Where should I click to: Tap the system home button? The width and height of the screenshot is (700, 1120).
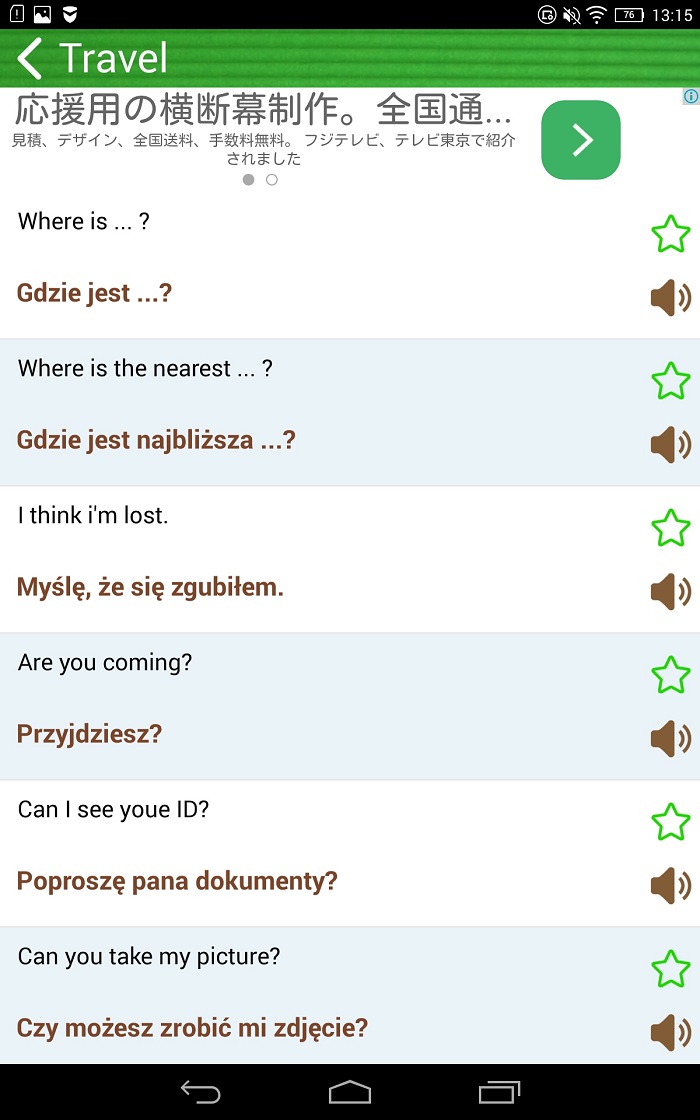click(x=350, y=1092)
